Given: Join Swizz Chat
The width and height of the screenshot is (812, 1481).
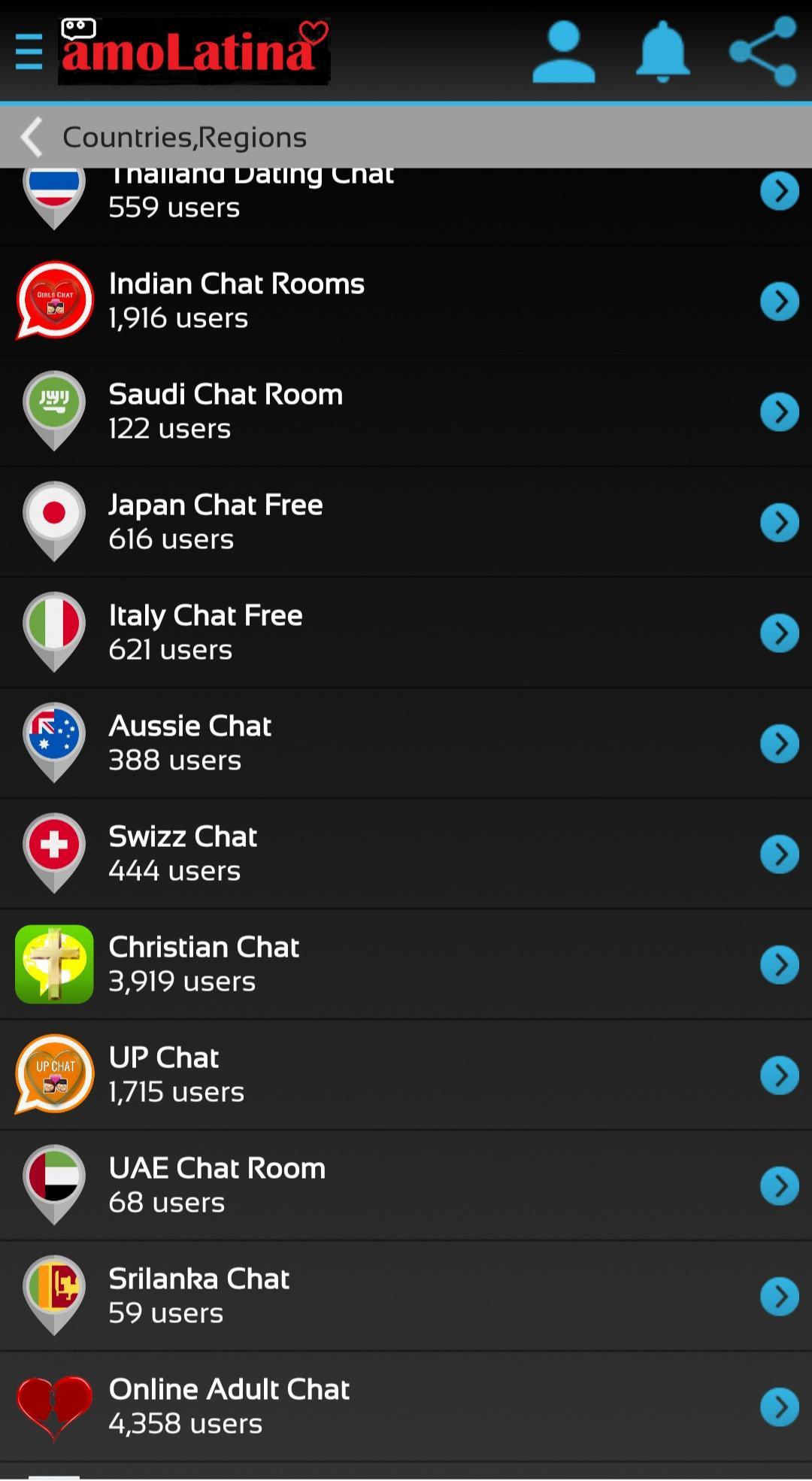Looking at the screenshot, I should 406,854.
